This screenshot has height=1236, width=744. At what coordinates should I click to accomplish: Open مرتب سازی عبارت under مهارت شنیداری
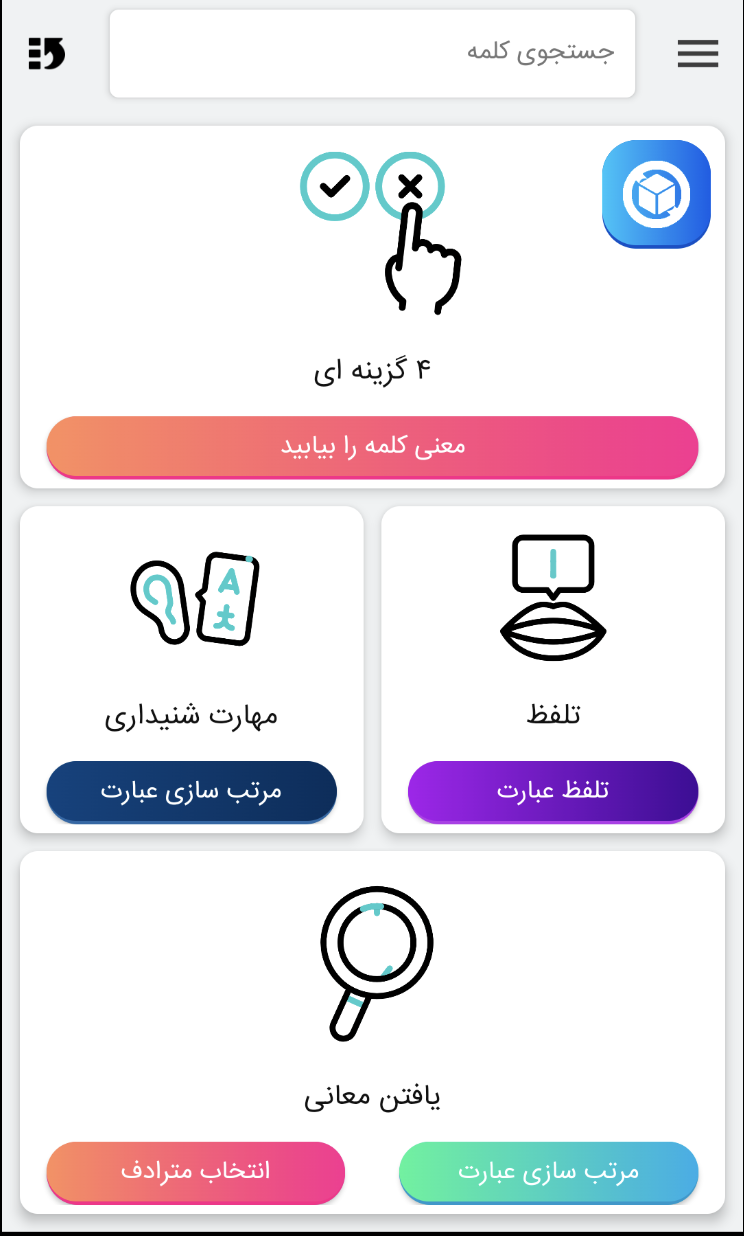coord(191,791)
